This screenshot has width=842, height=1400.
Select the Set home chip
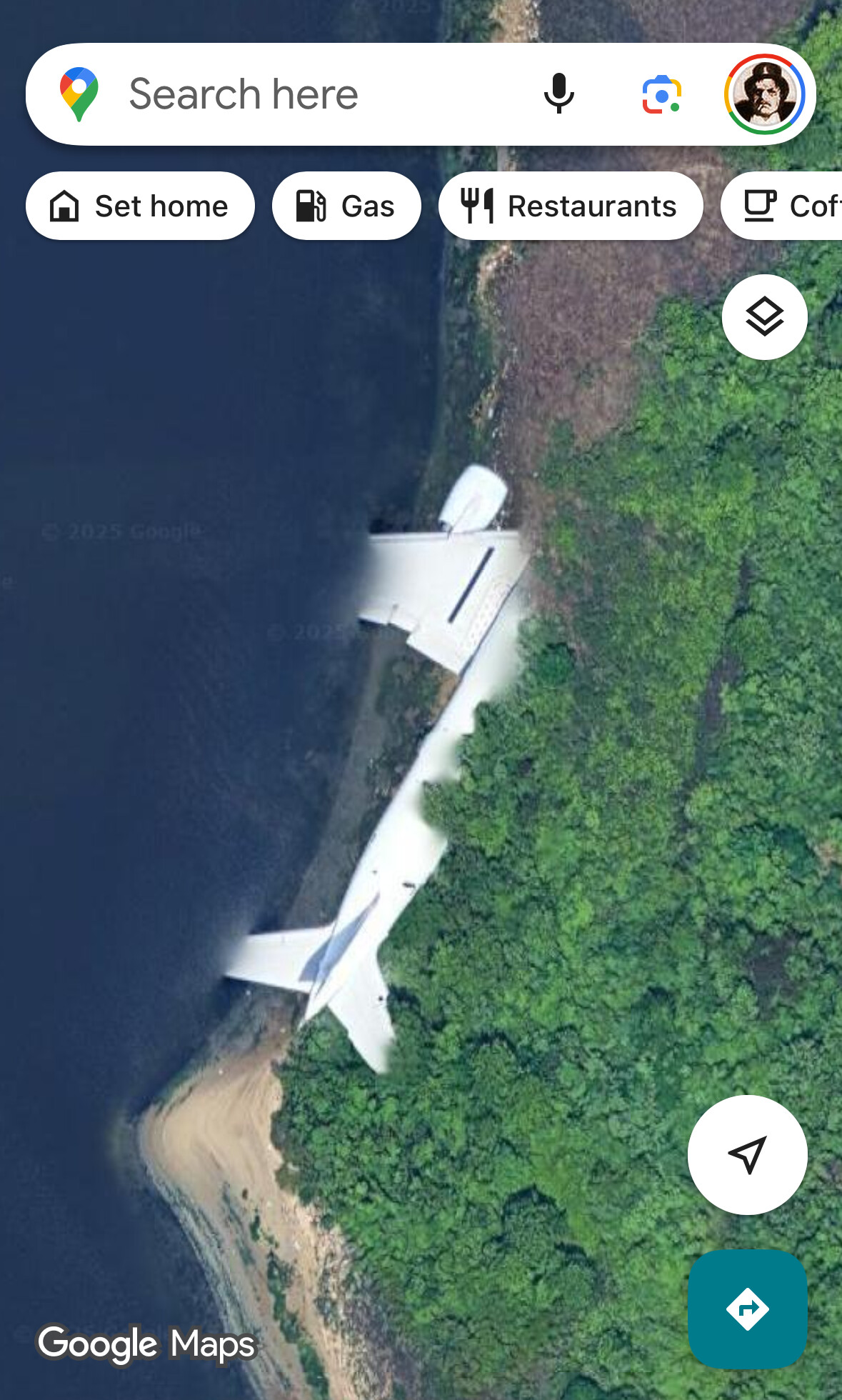point(140,206)
